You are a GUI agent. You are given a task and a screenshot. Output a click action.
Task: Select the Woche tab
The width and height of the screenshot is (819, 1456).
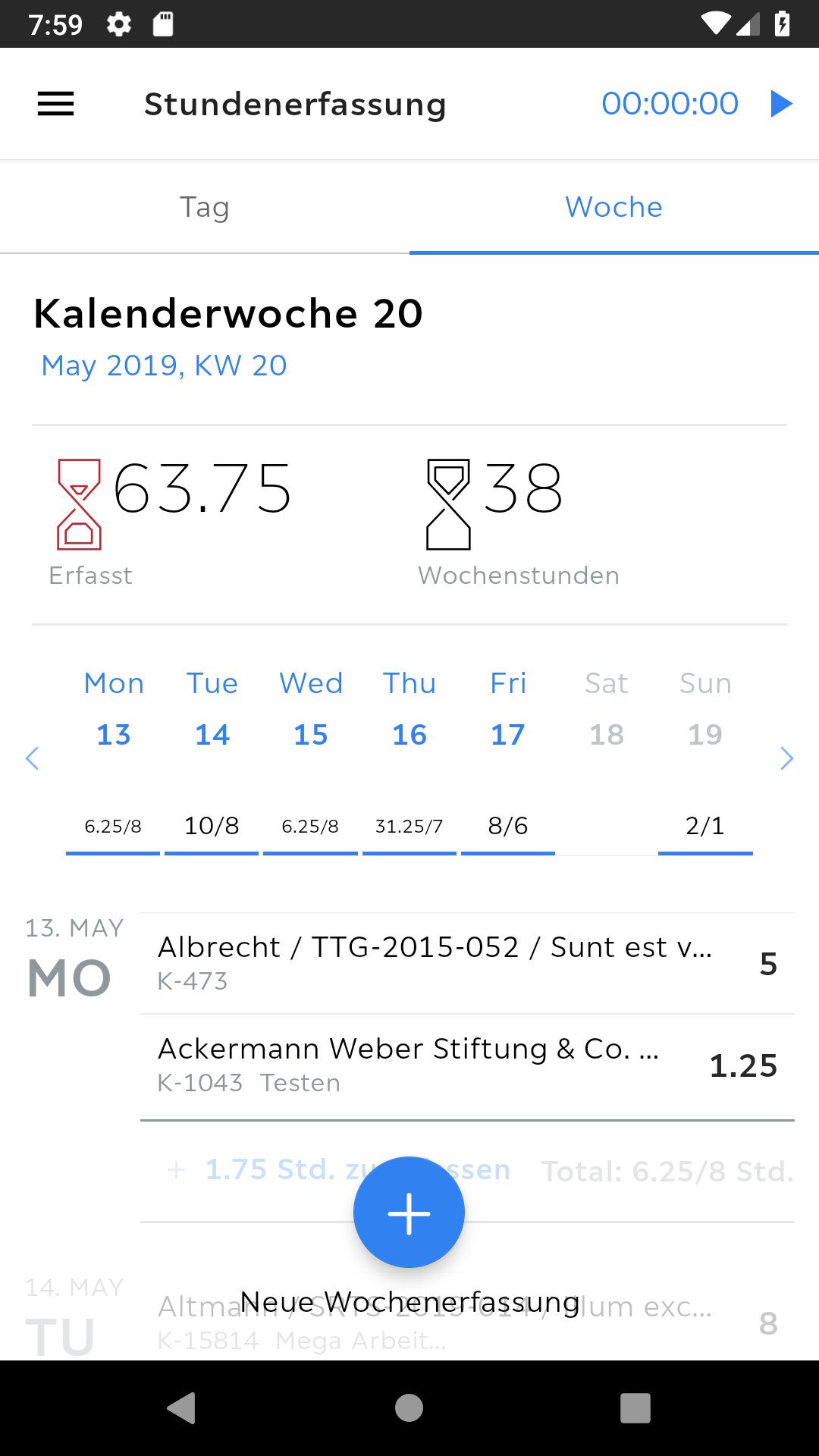613,207
